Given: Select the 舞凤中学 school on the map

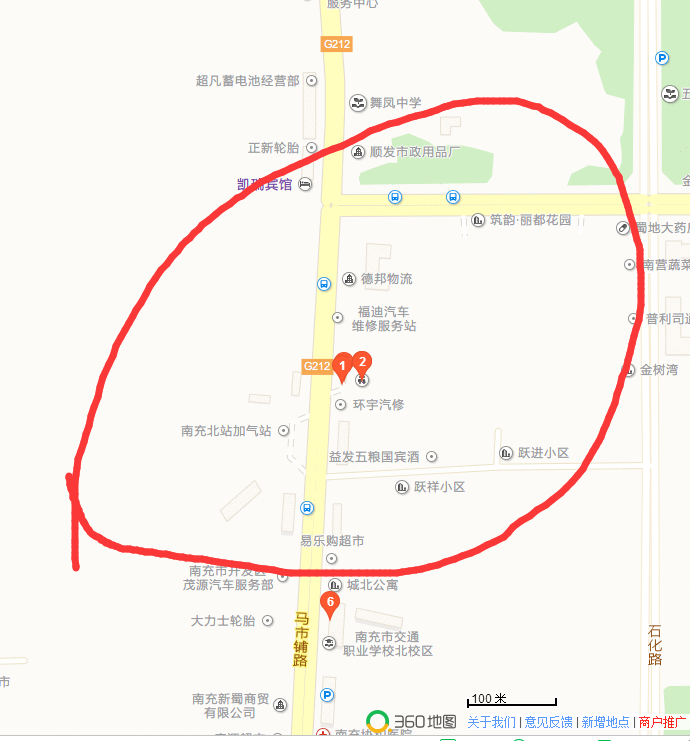Looking at the screenshot, I should [x=396, y=103].
